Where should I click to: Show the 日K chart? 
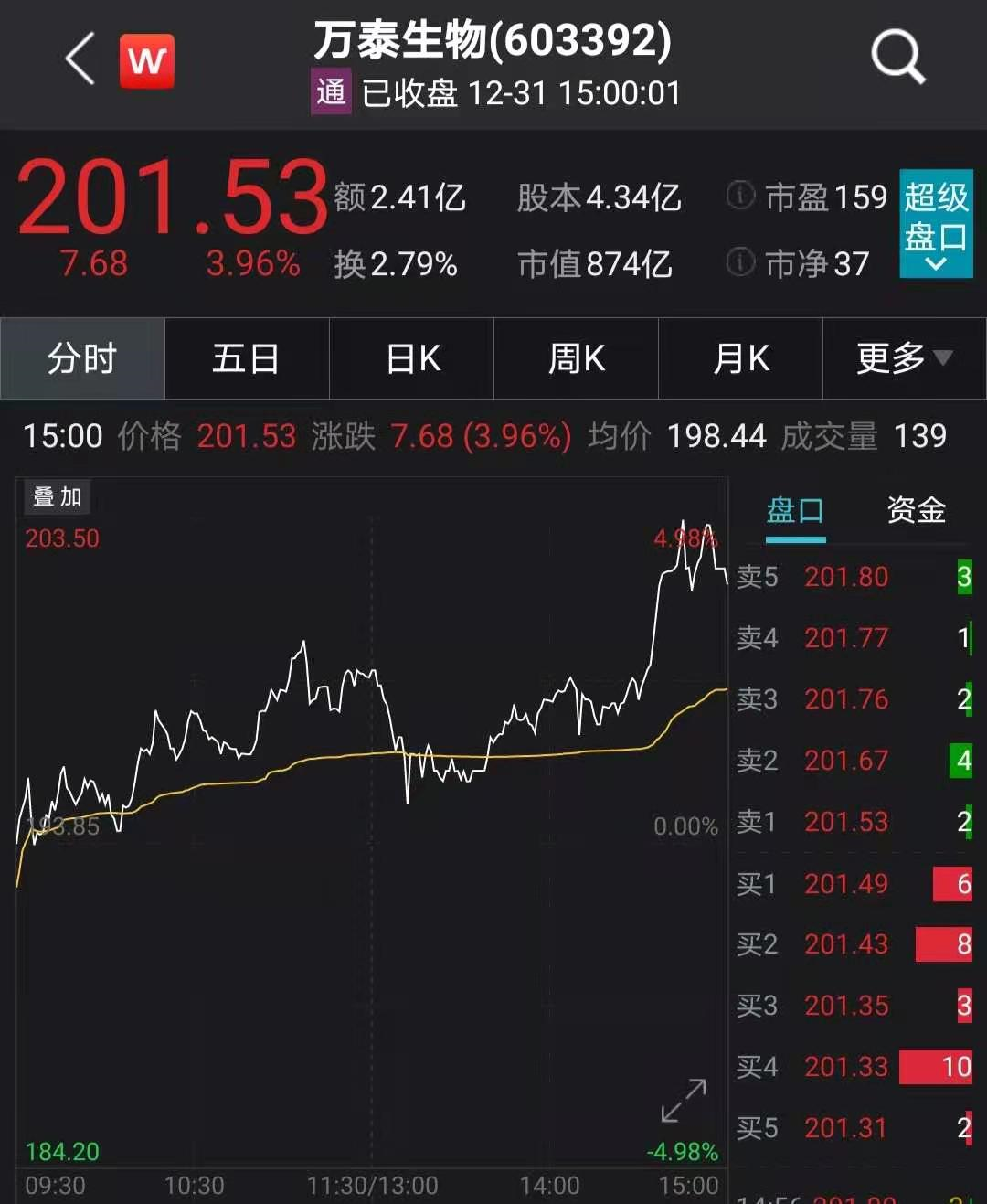point(412,358)
